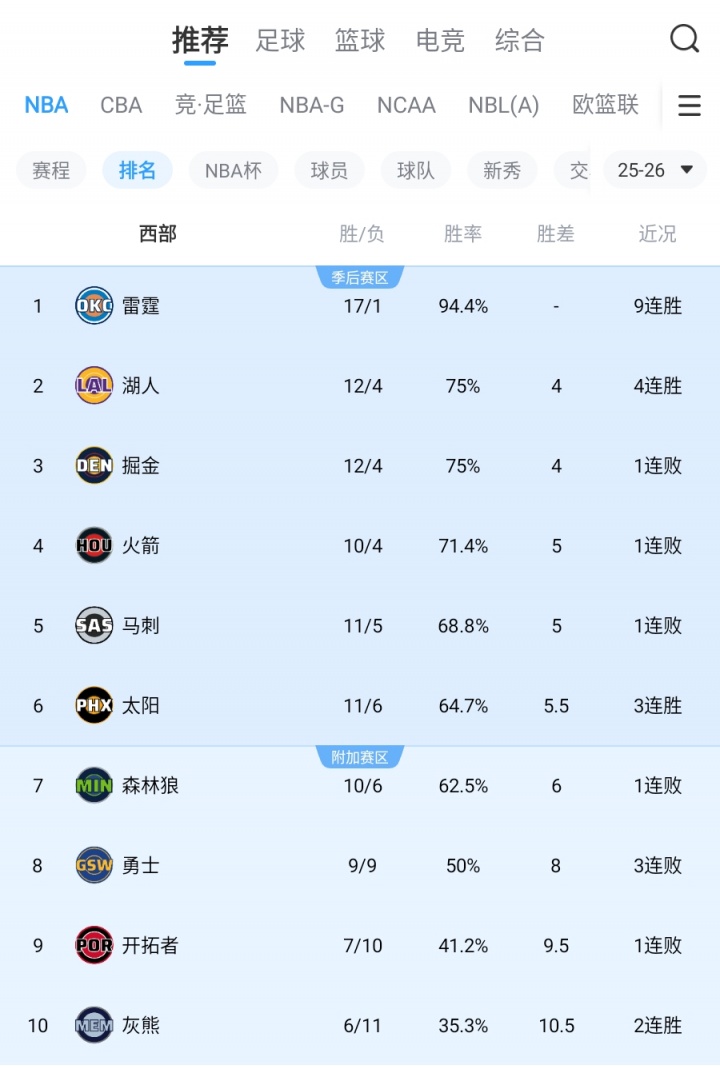Screen dimensions: 720x1069
Task: Switch to the 综合 tab
Action: 520,40
